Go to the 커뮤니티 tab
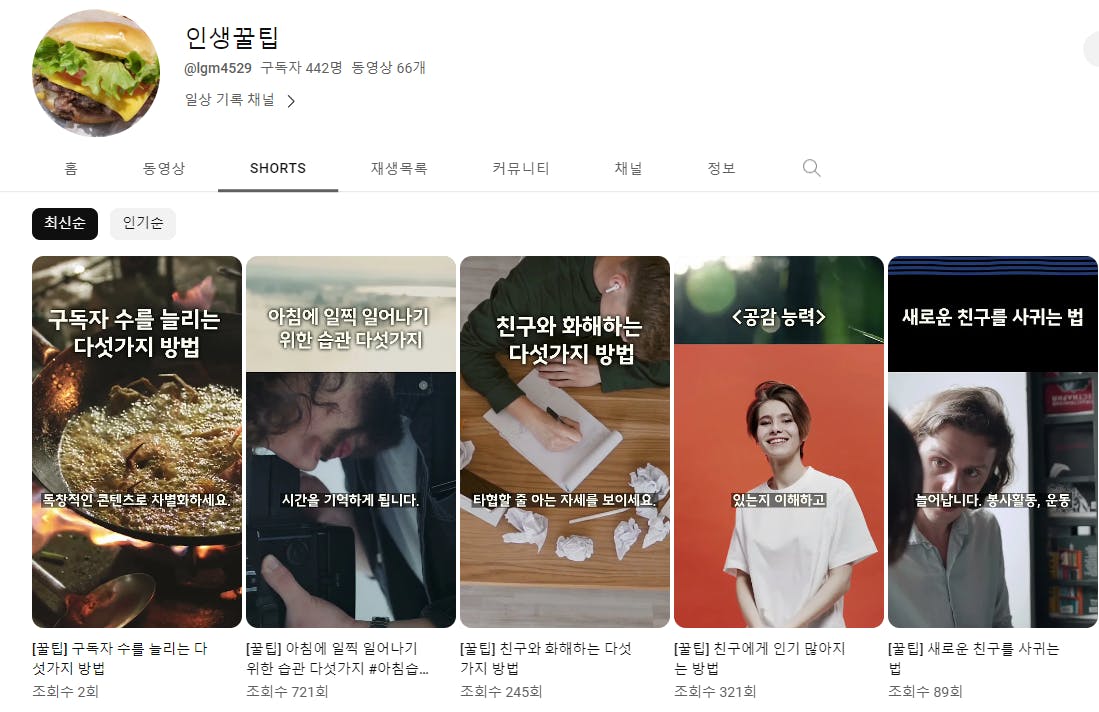Viewport: 1099px width, 712px height. [521, 168]
